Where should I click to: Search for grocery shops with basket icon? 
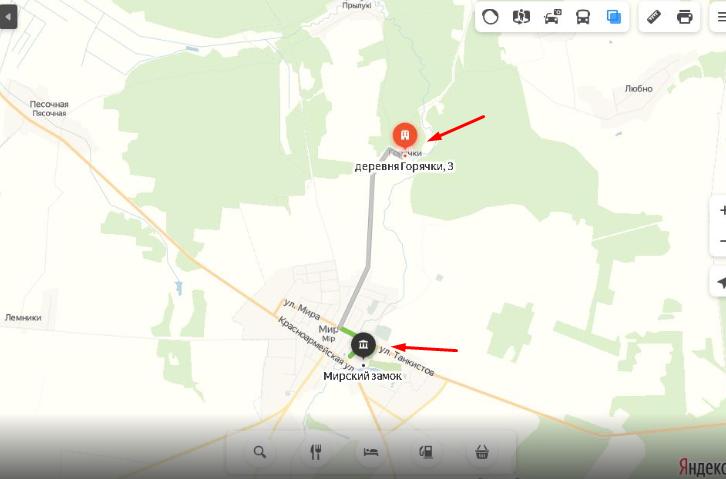pyautogui.click(x=483, y=452)
